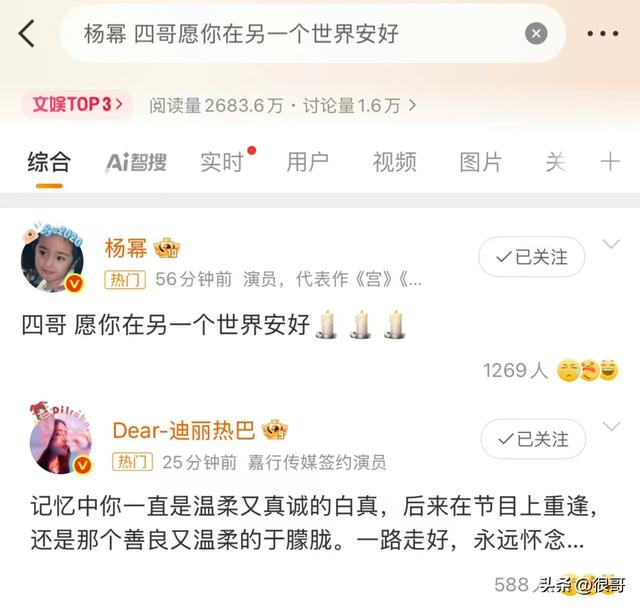
Task: Go back with the arrow icon
Action: pos(27,33)
